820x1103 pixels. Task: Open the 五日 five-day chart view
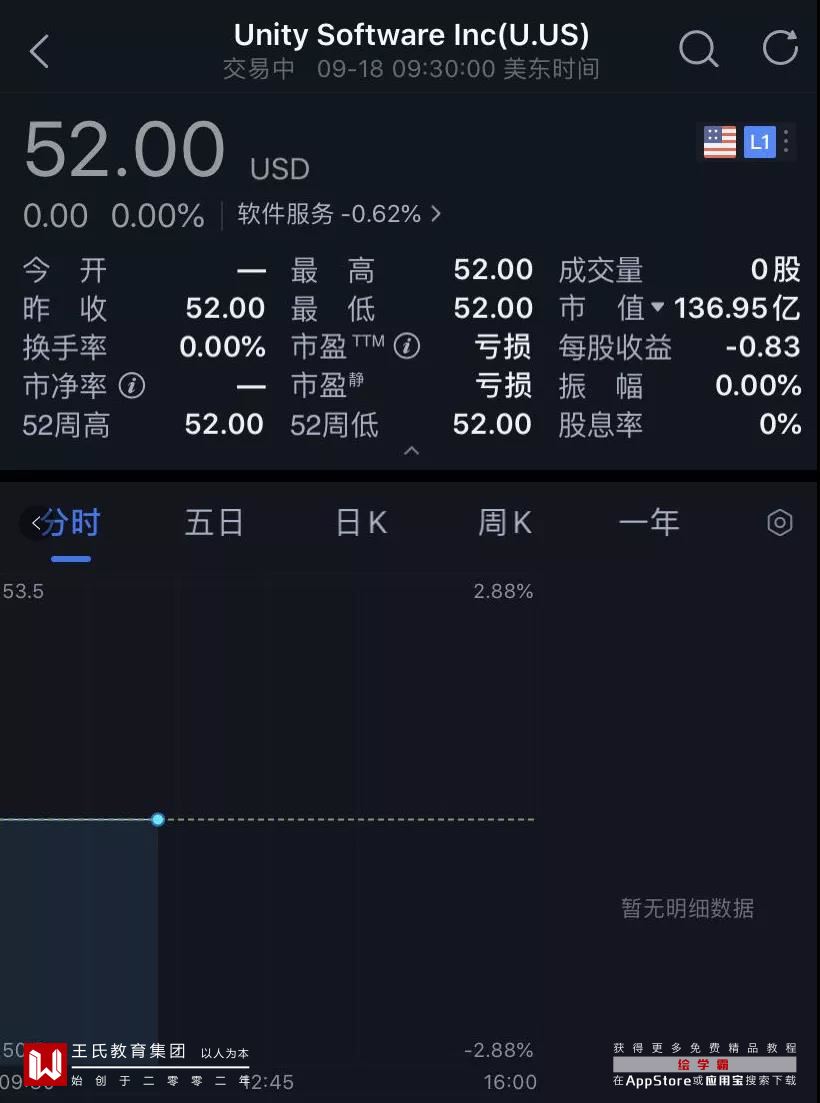(x=214, y=522)
